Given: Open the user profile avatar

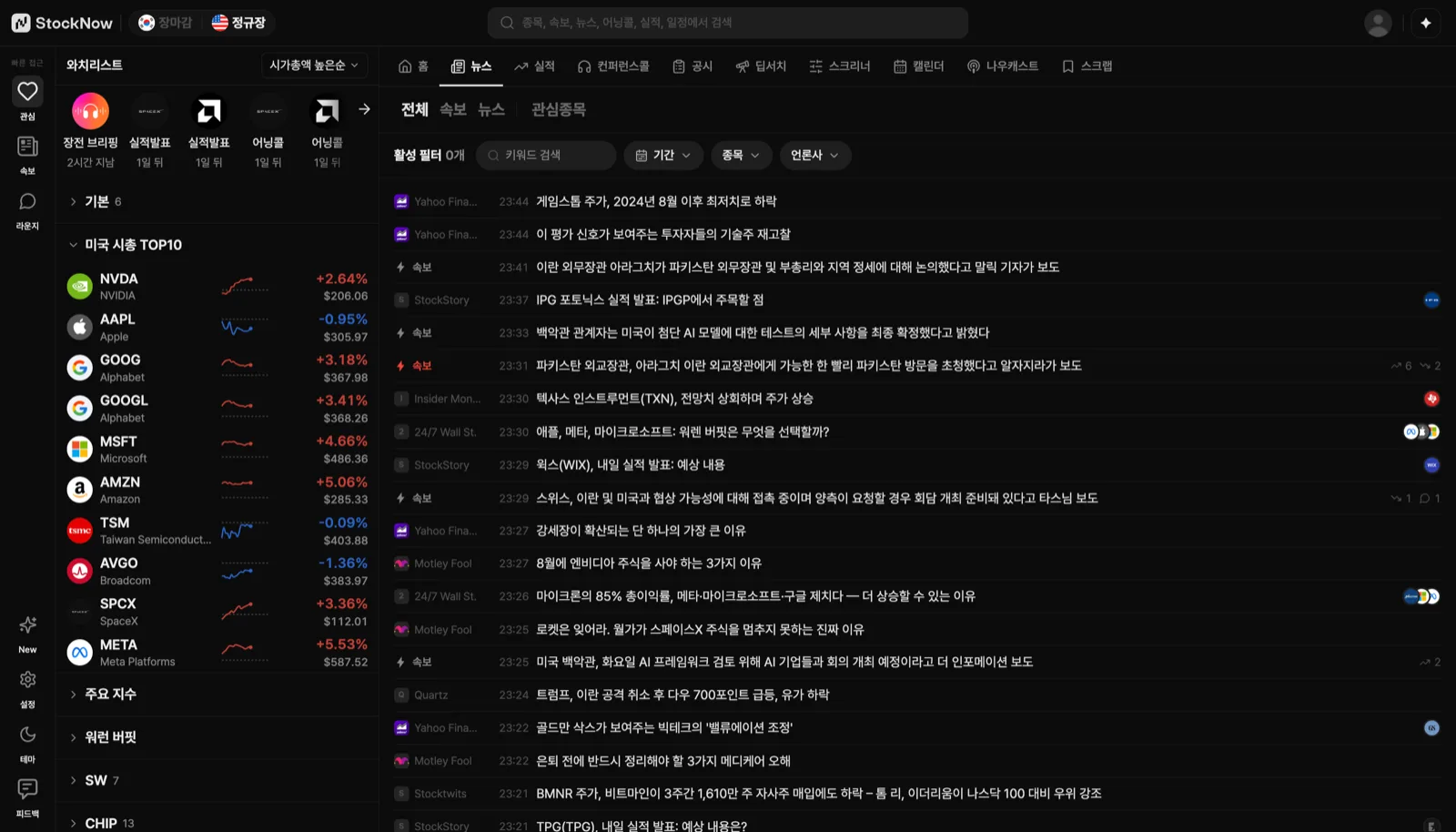Looking at the screenshot, I should [x=1378, y=23].
